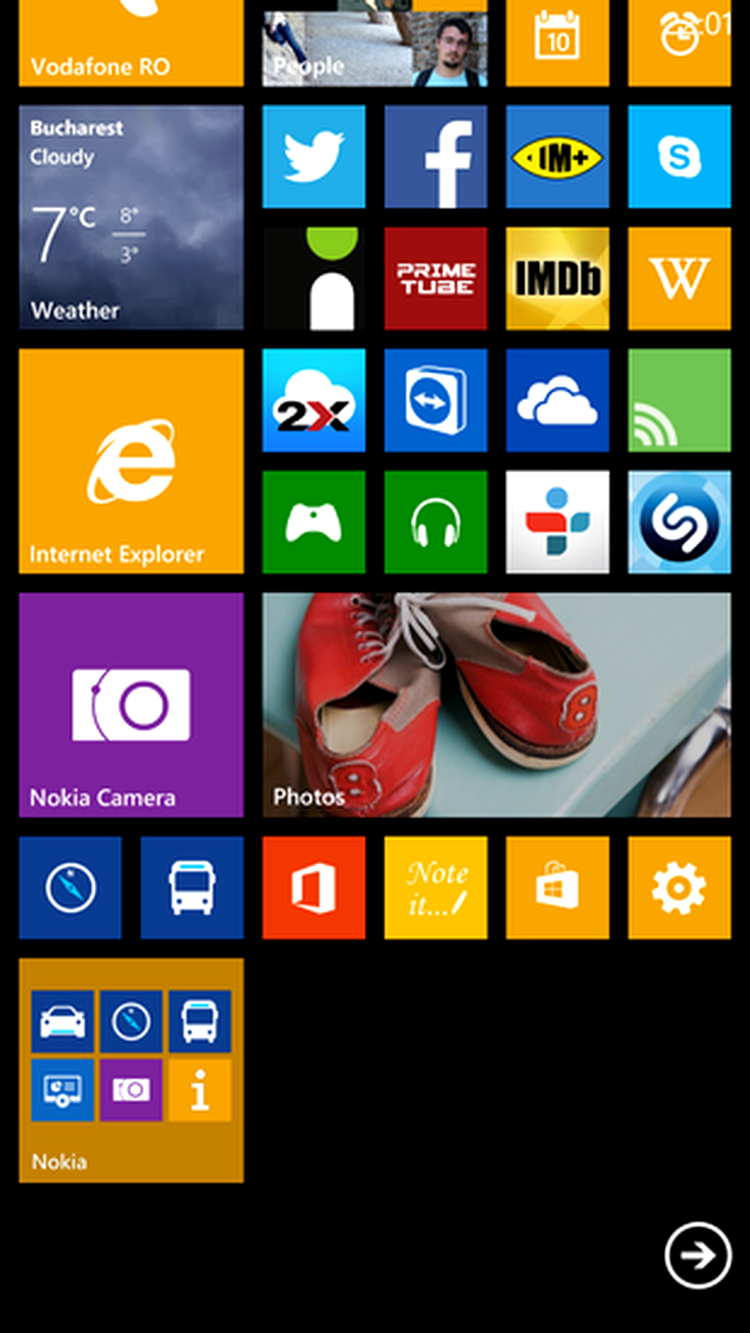750x1333 pixels.
Task: Open the Music headphones tile
Action: (x=435, y=522)
